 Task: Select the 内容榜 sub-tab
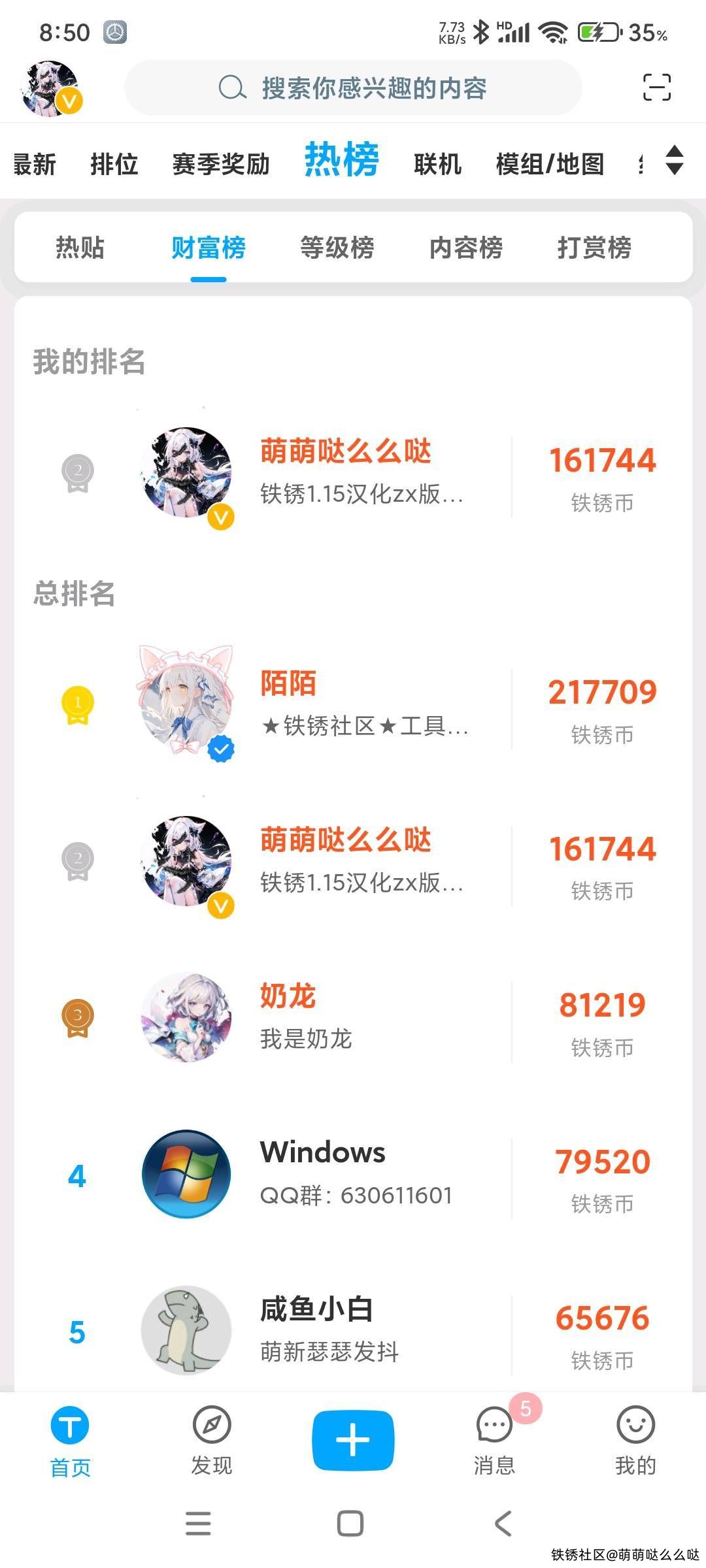pos(465,248)
